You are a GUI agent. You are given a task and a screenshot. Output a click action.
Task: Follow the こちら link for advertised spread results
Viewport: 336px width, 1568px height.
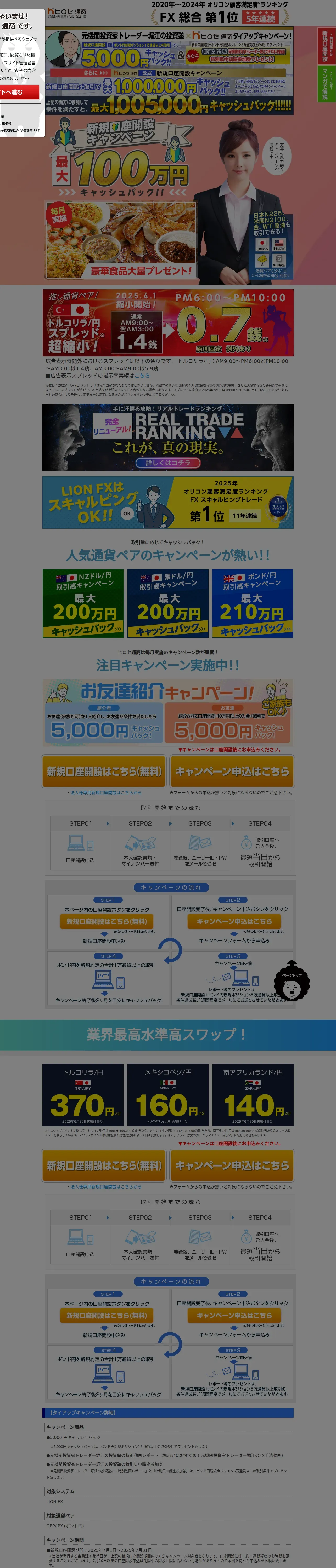142,376
